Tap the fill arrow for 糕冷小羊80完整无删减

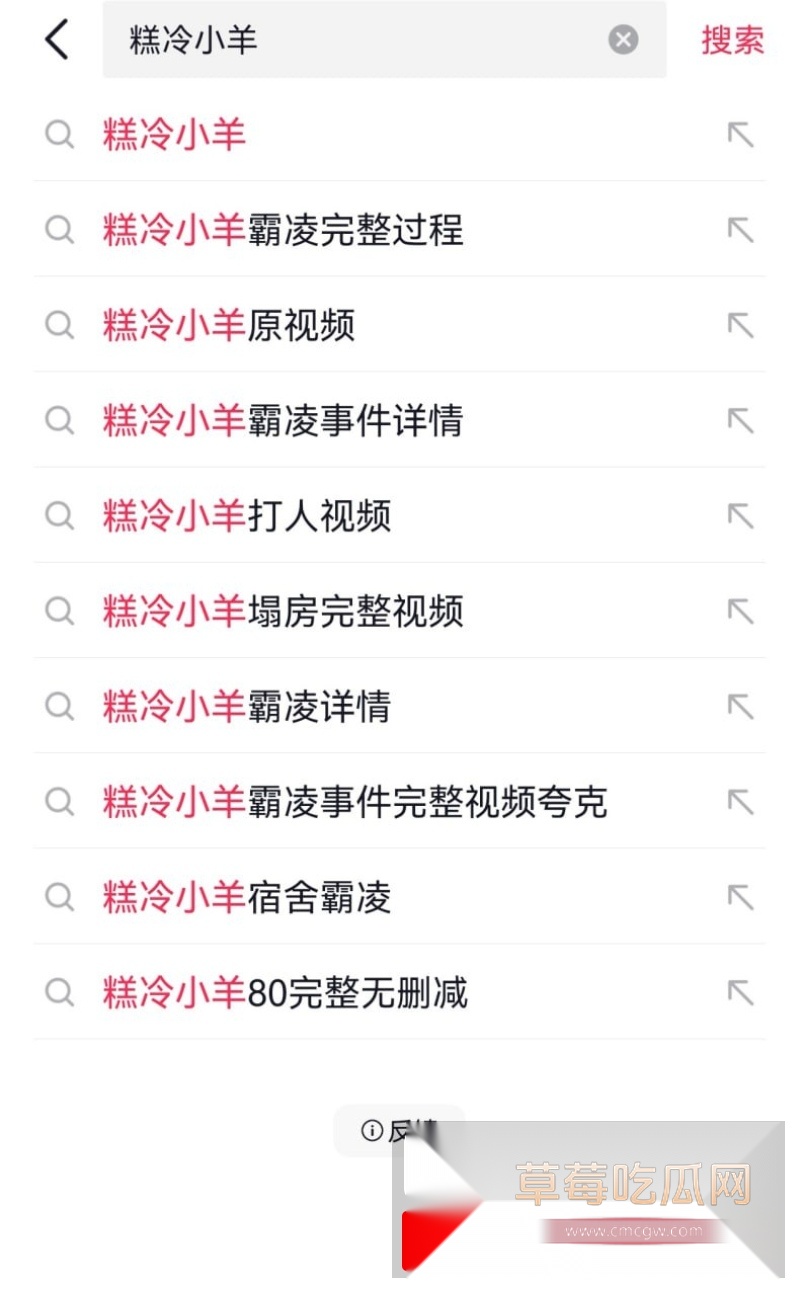coord(740,992)
